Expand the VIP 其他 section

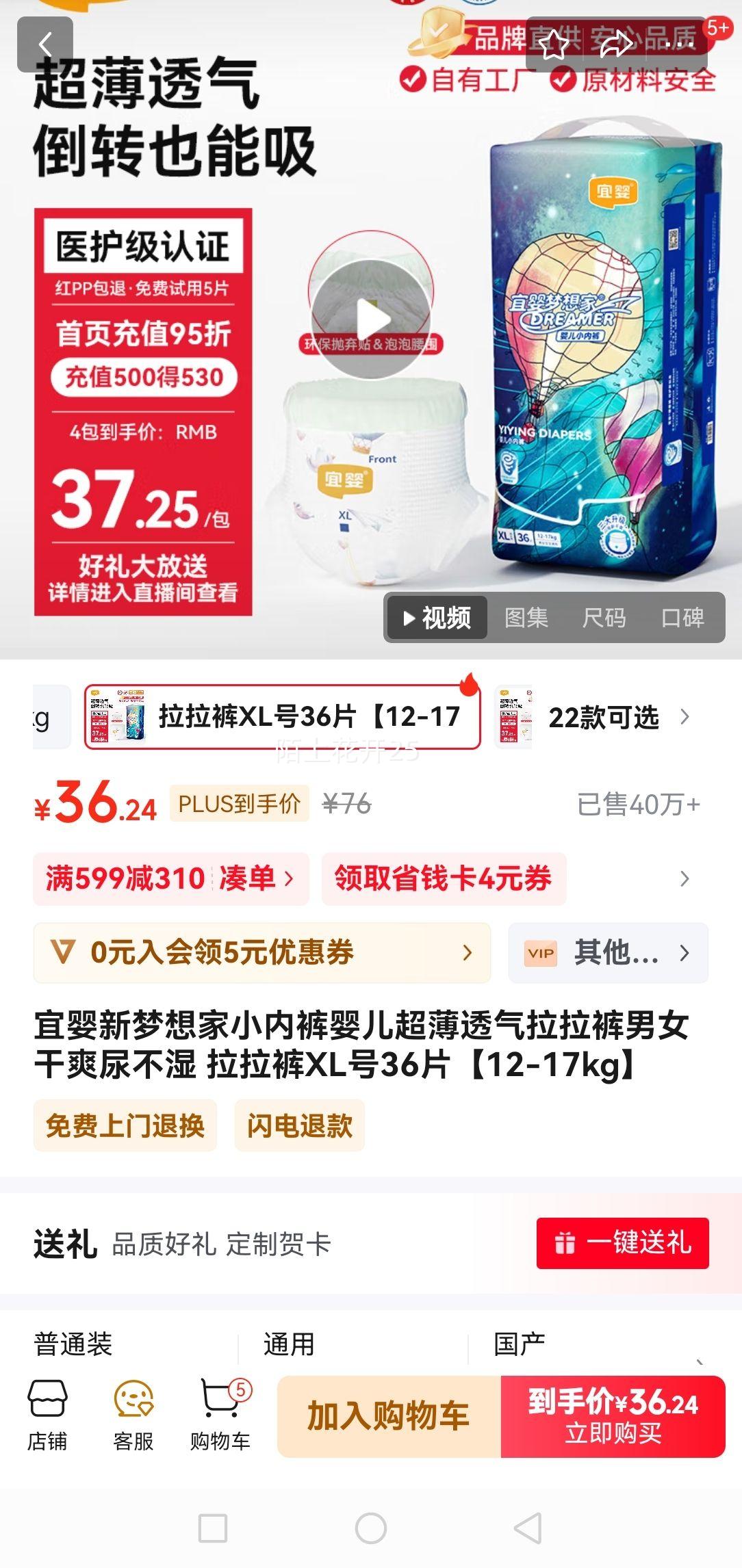607,953
